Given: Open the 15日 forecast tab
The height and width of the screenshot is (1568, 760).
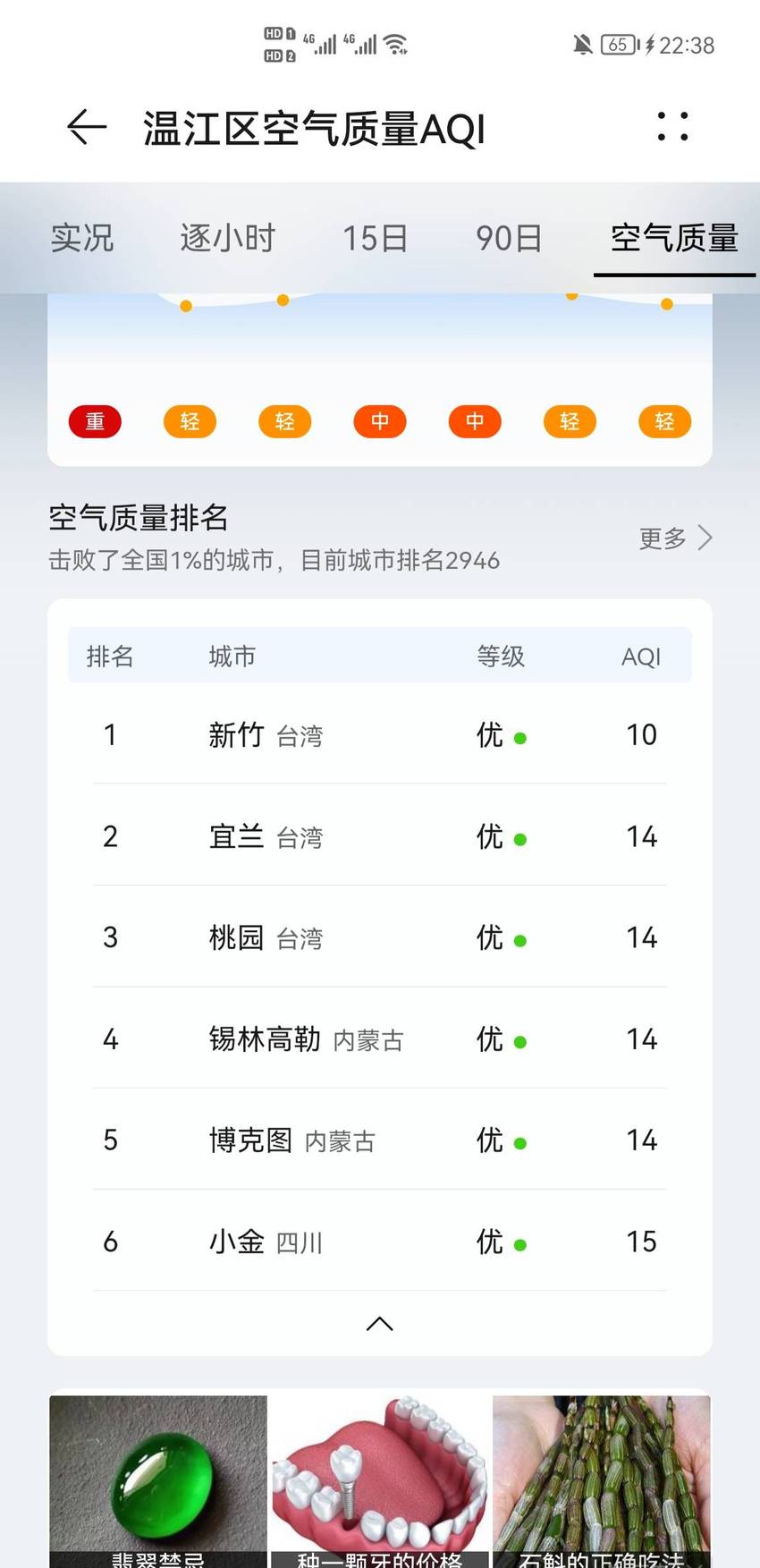Looking at the screenshot, I should [376, 238].
